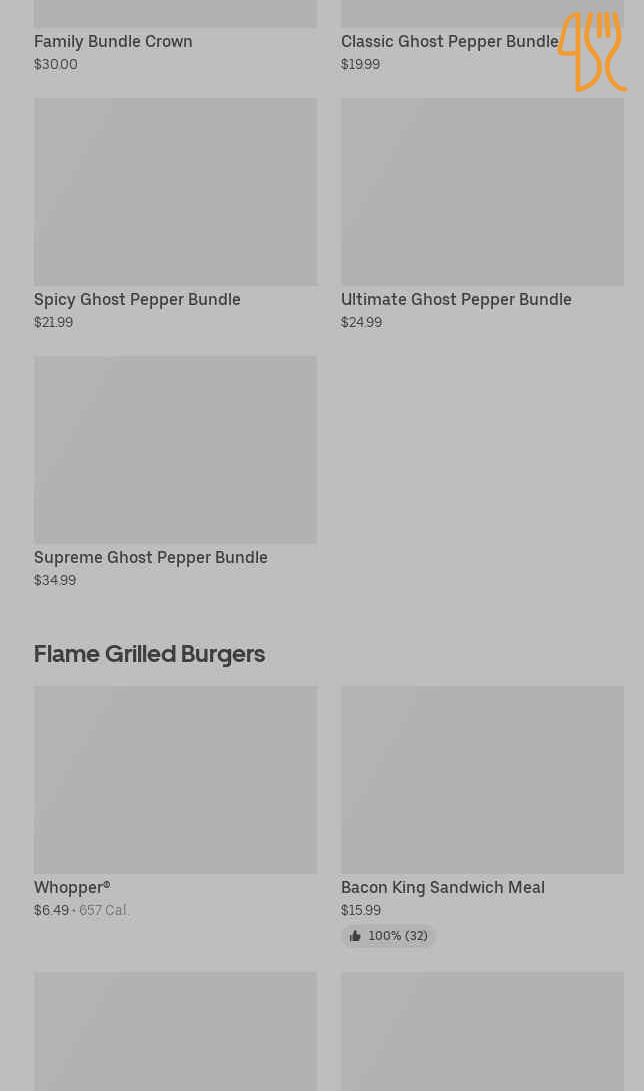Viewport: 644px width, 1091px height.
Task: Open the Whopper menu item
Action: [175, 781]
